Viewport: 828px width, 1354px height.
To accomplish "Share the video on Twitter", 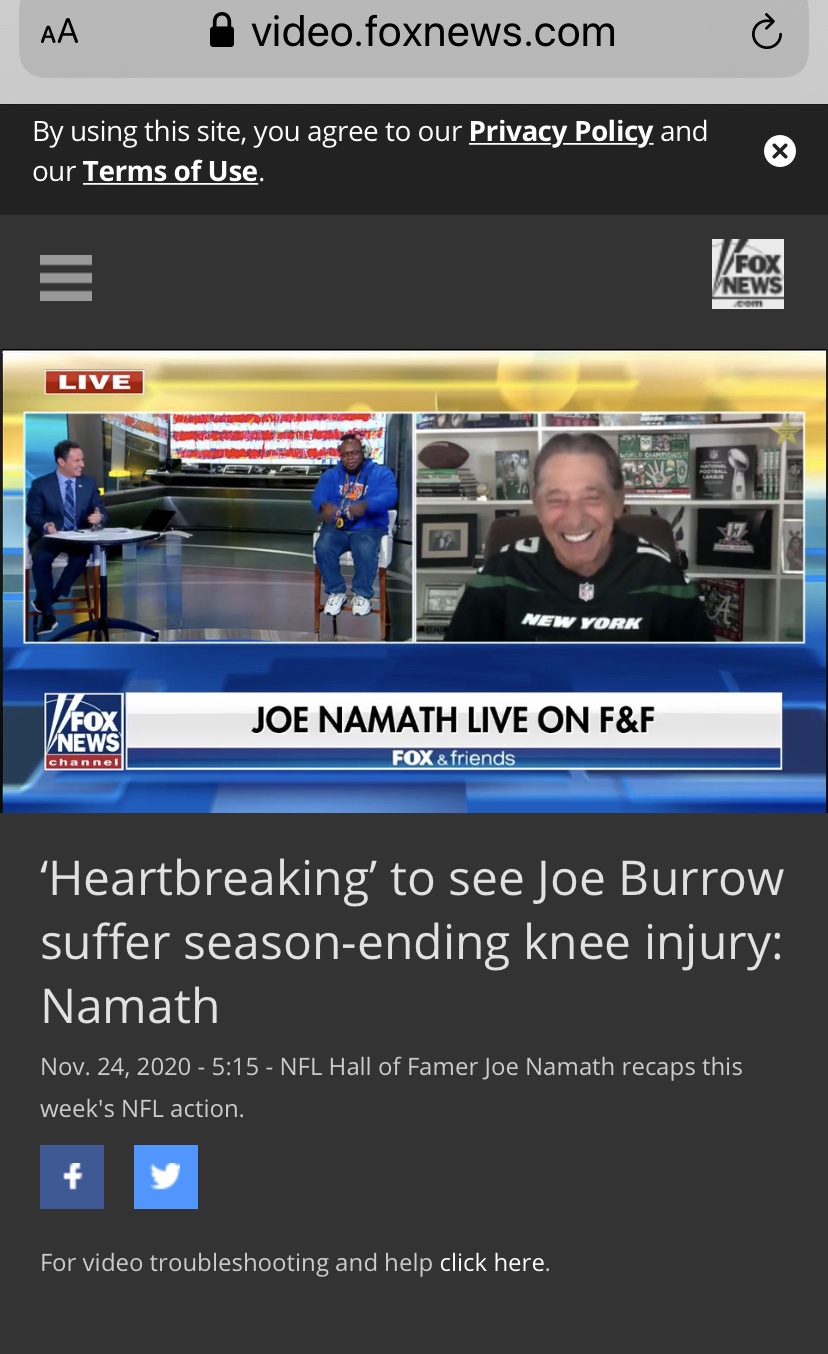I will click(166, 1177).
